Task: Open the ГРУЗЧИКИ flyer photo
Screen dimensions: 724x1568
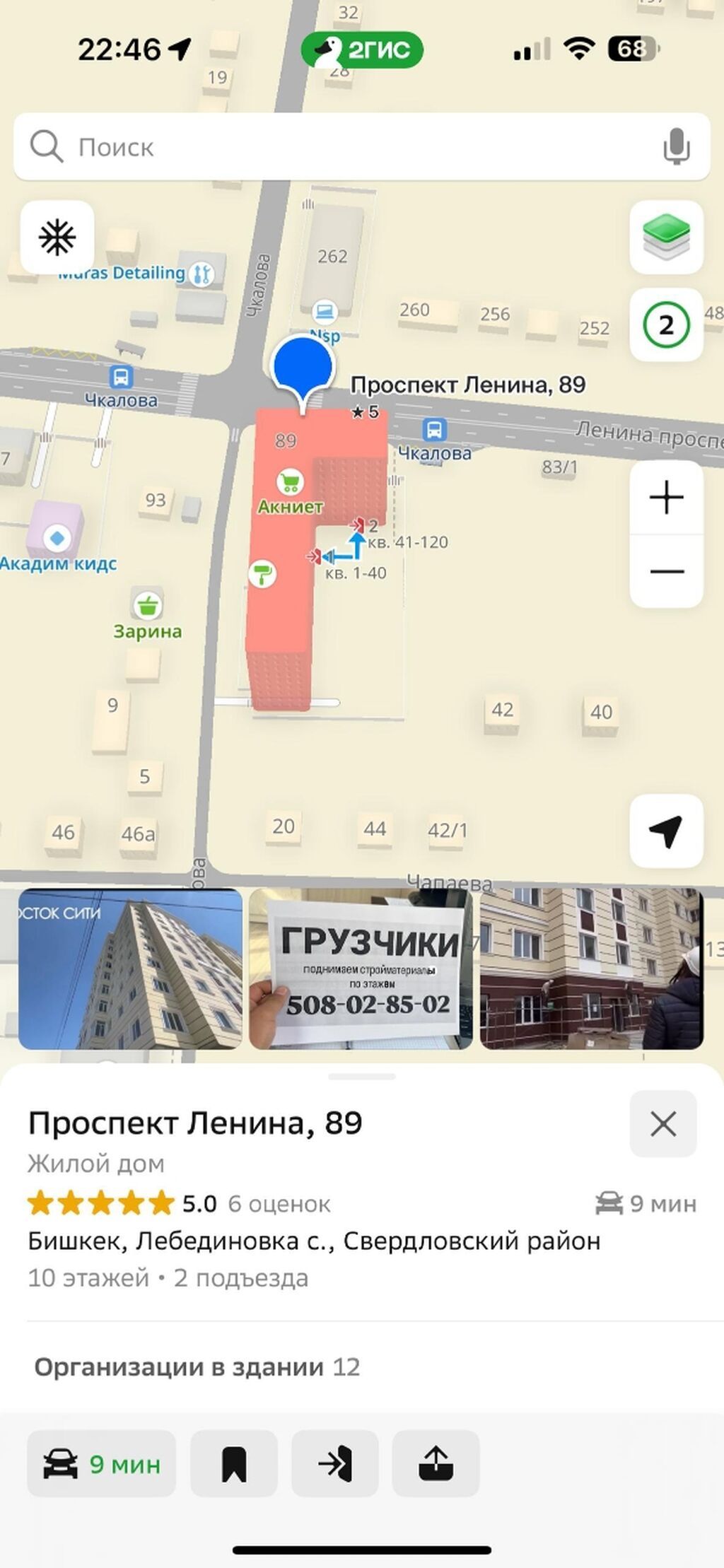Action: 361,969
